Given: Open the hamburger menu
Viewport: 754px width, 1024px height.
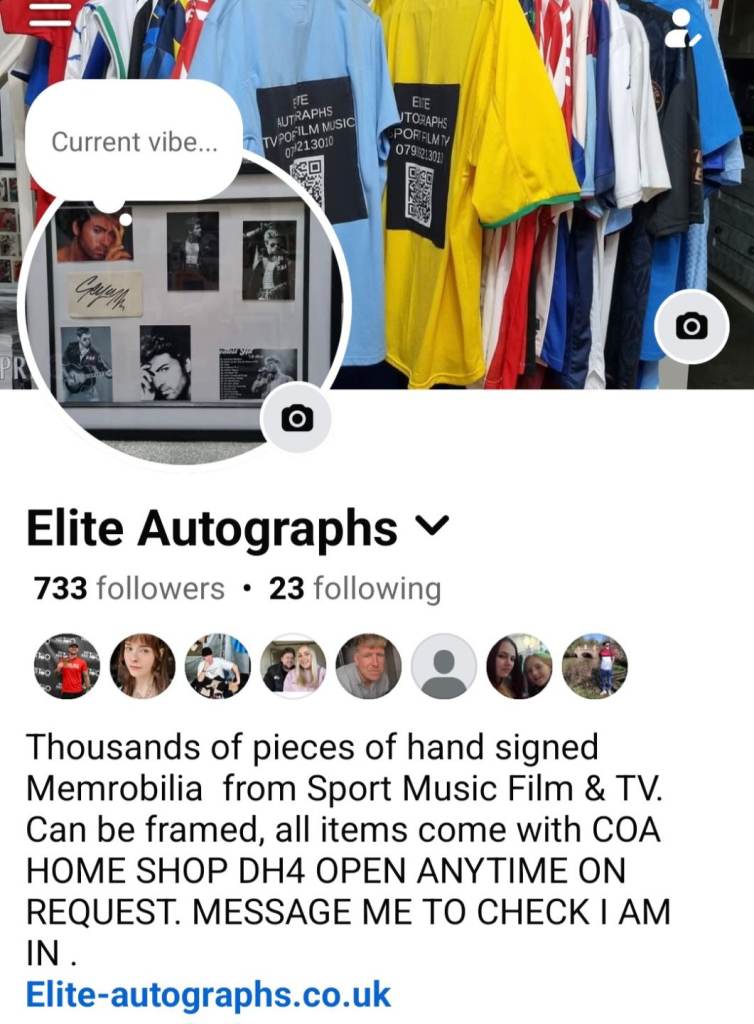Looking at the screenshot, I should pyautogui.click(x=50, y=13).
